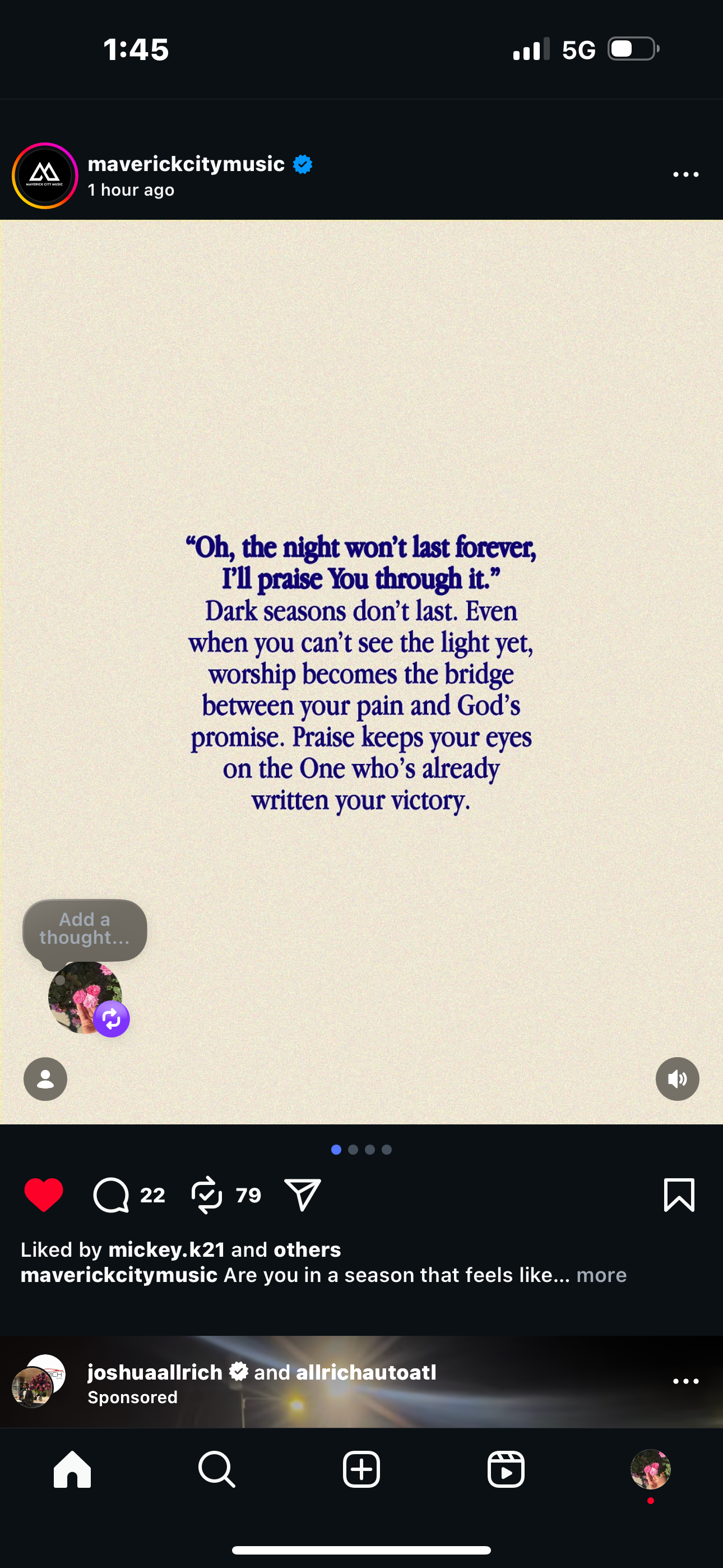Switch to the Search tab
The height and width of the screenshot is (1568, 723).
(x=217, y=1469)
